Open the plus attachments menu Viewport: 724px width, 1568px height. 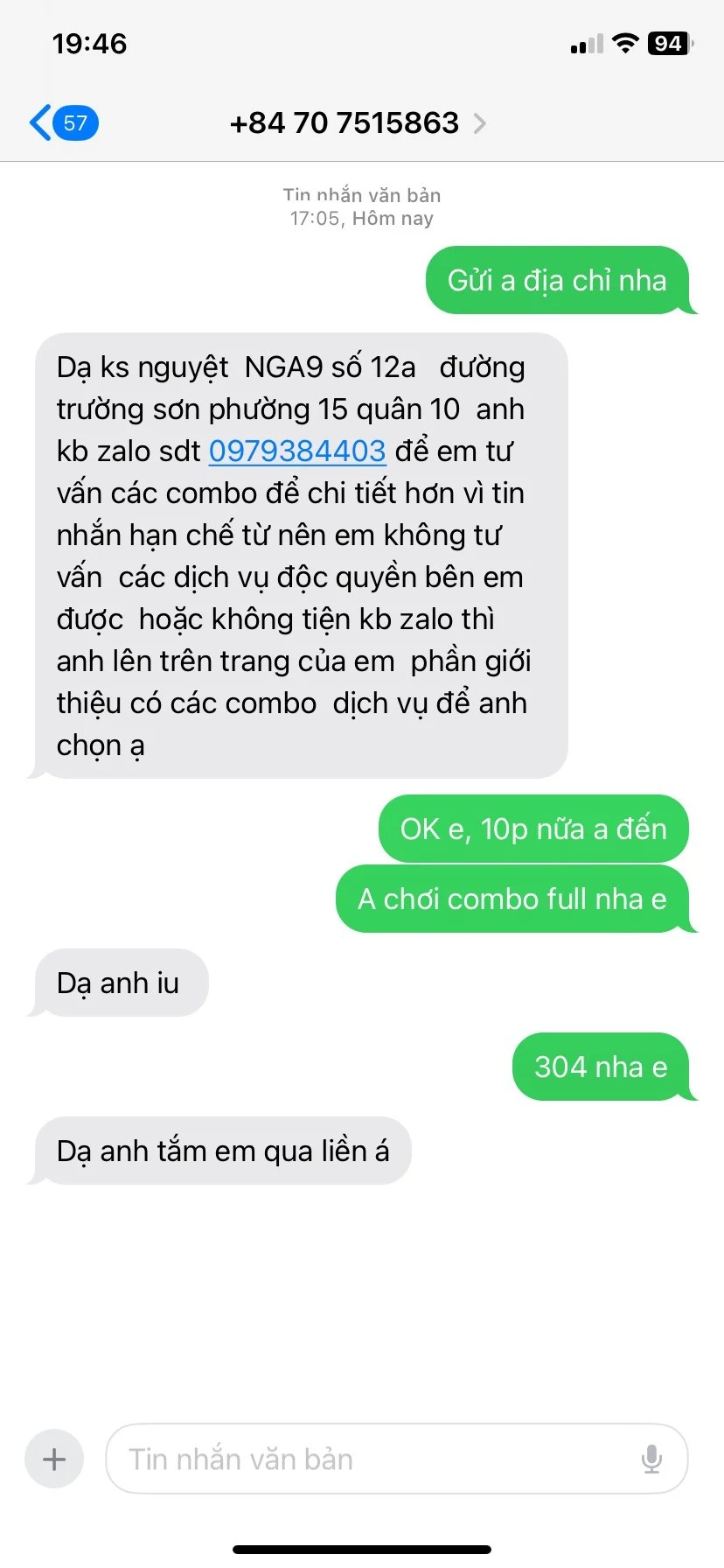(x=54, y=1459)
